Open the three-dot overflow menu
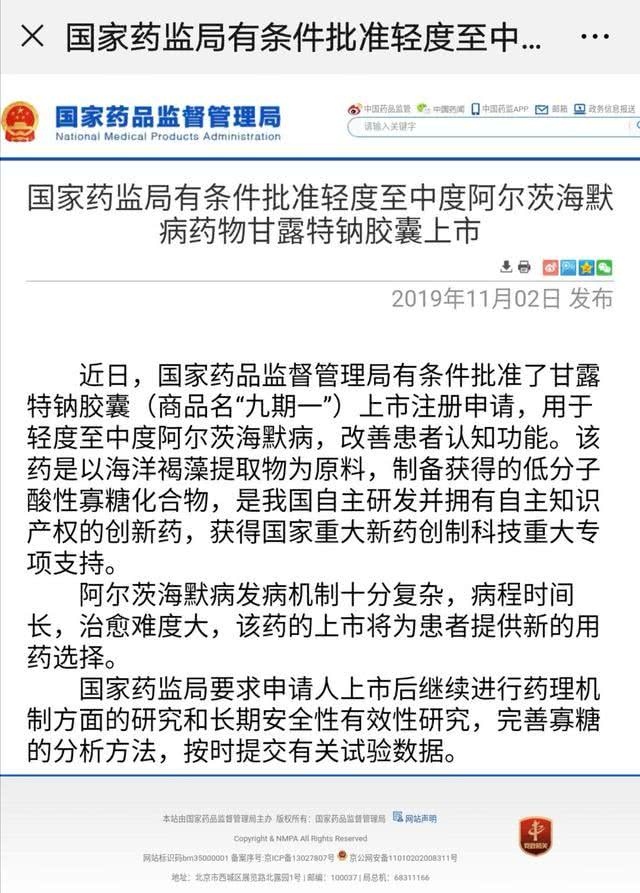This screenshot has height=893, width=640. 595,36
